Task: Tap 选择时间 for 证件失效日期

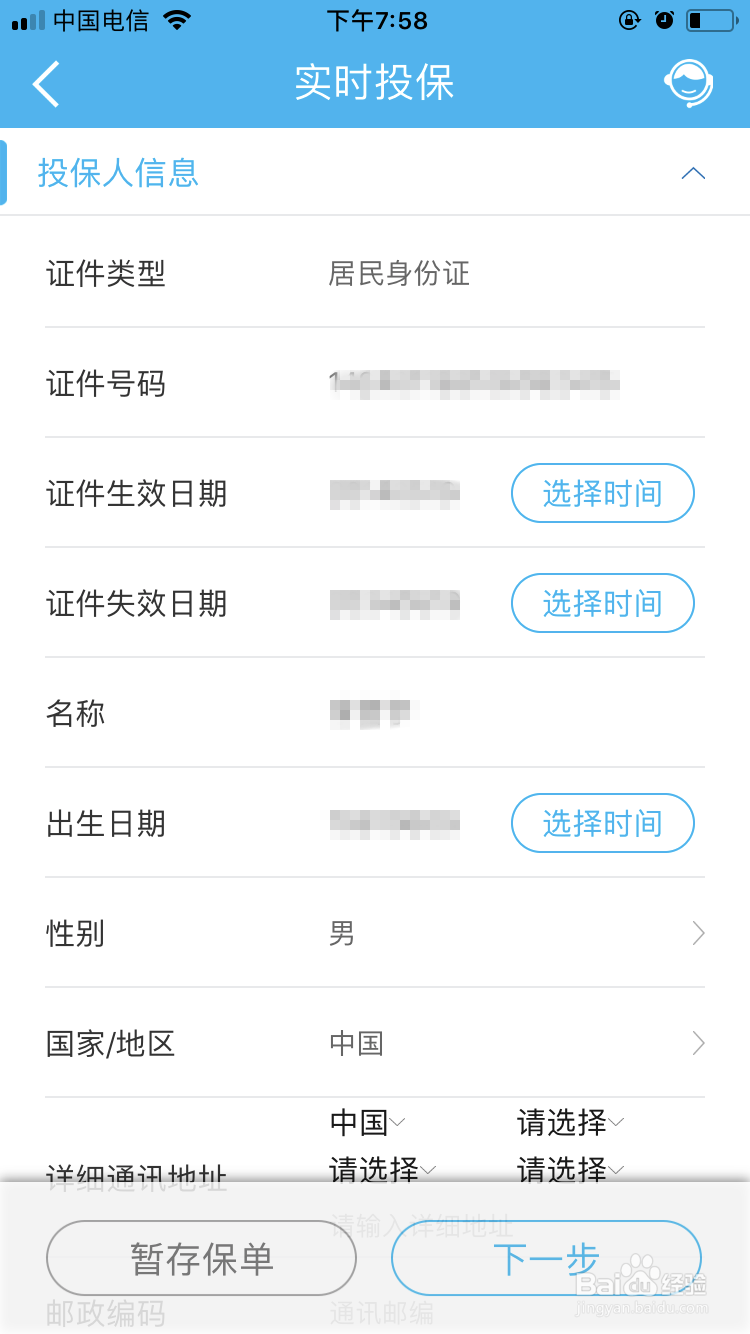Action: (x=603, y=603)
